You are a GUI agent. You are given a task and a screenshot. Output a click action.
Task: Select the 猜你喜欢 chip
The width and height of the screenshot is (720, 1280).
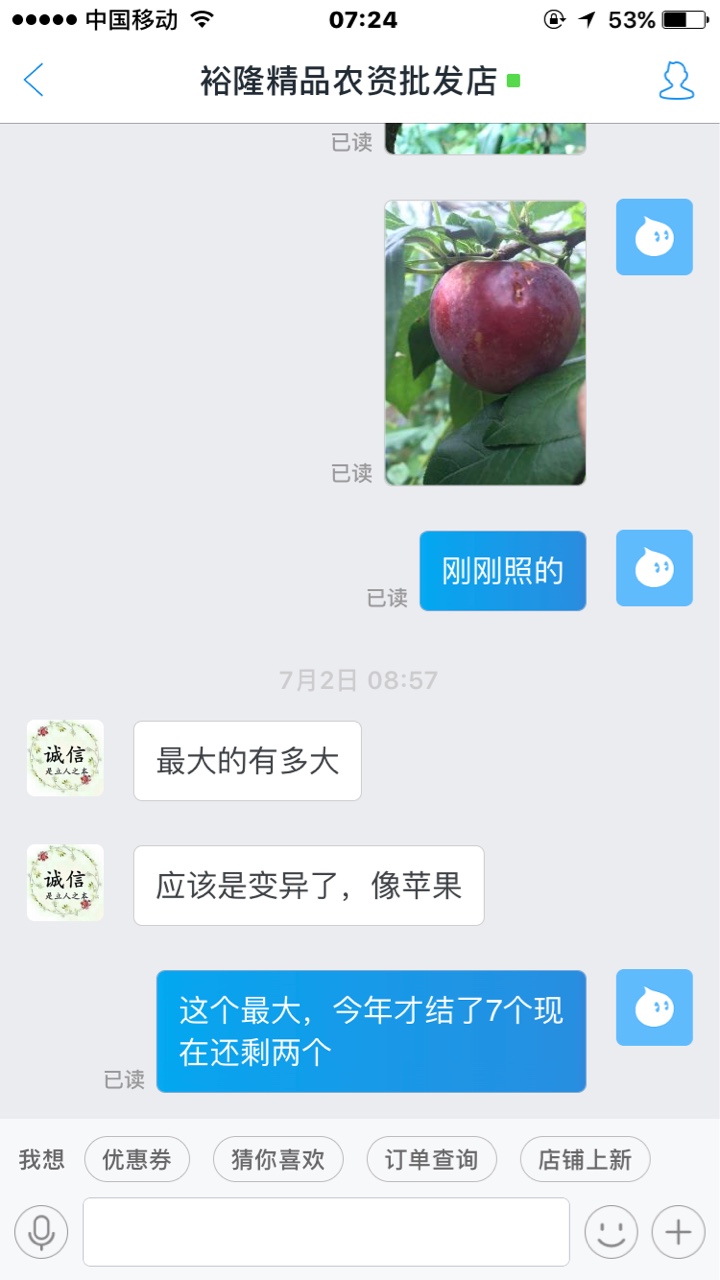coord(278,1160)
